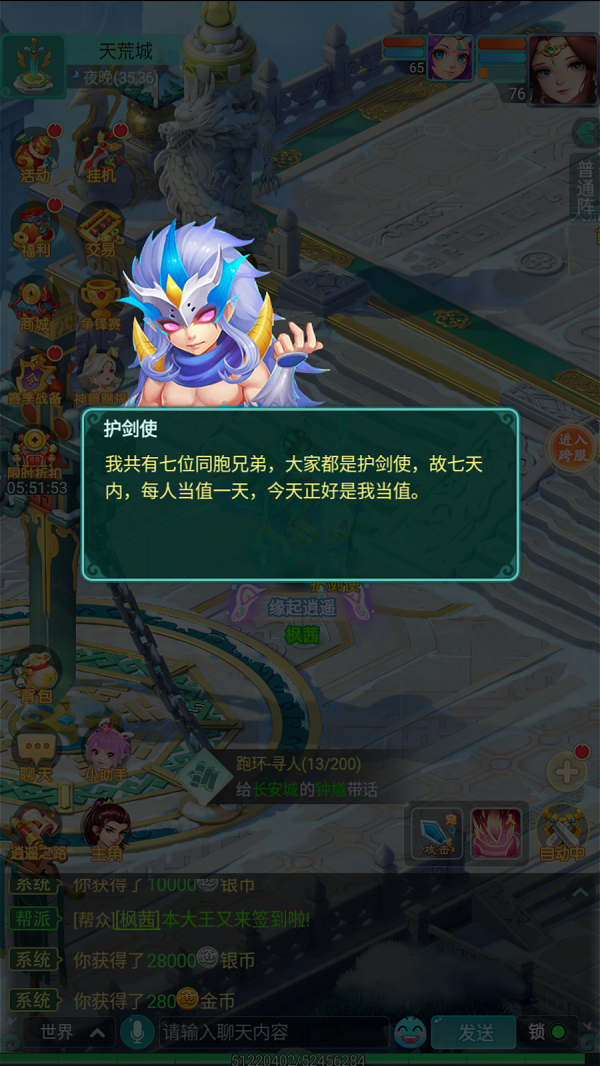Open the 神兽赐福 icon
Image resolution: width=600 pixels, height=1066 pixels.
coord(101,375)
